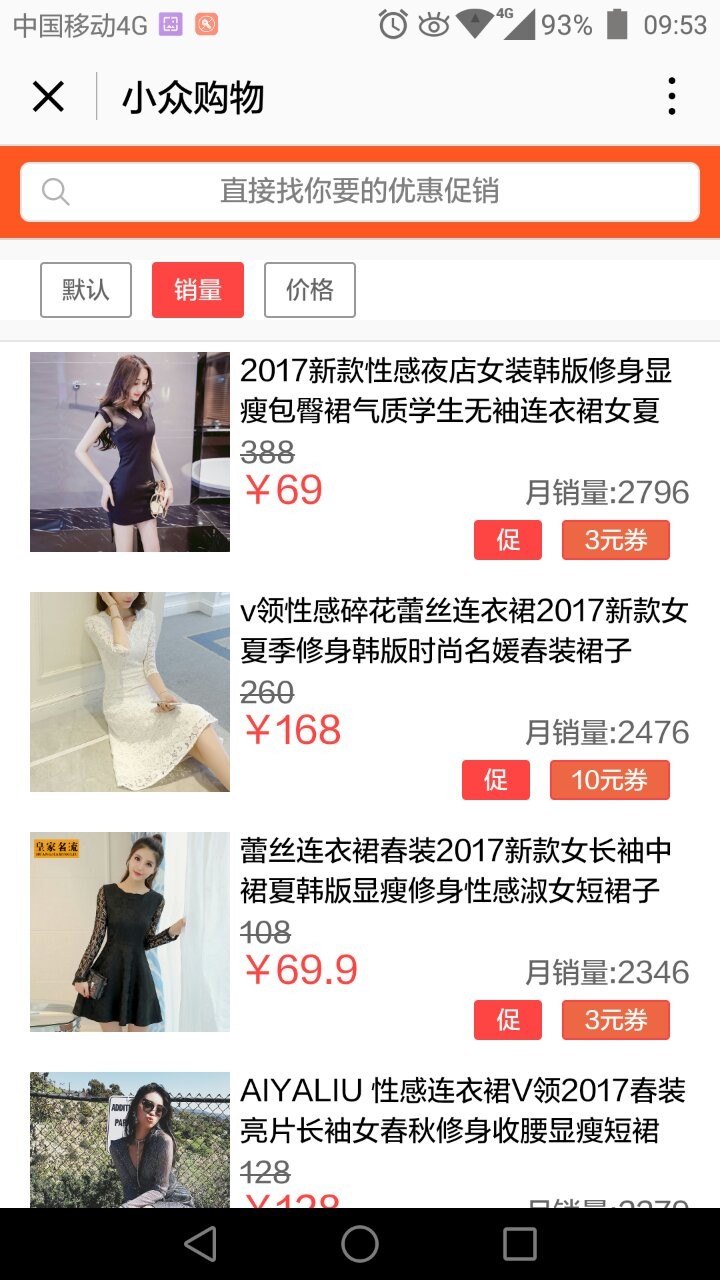Open the 2017新款性感夜店女装 dress listing
720x1280 pixels.
click(455, 390)
